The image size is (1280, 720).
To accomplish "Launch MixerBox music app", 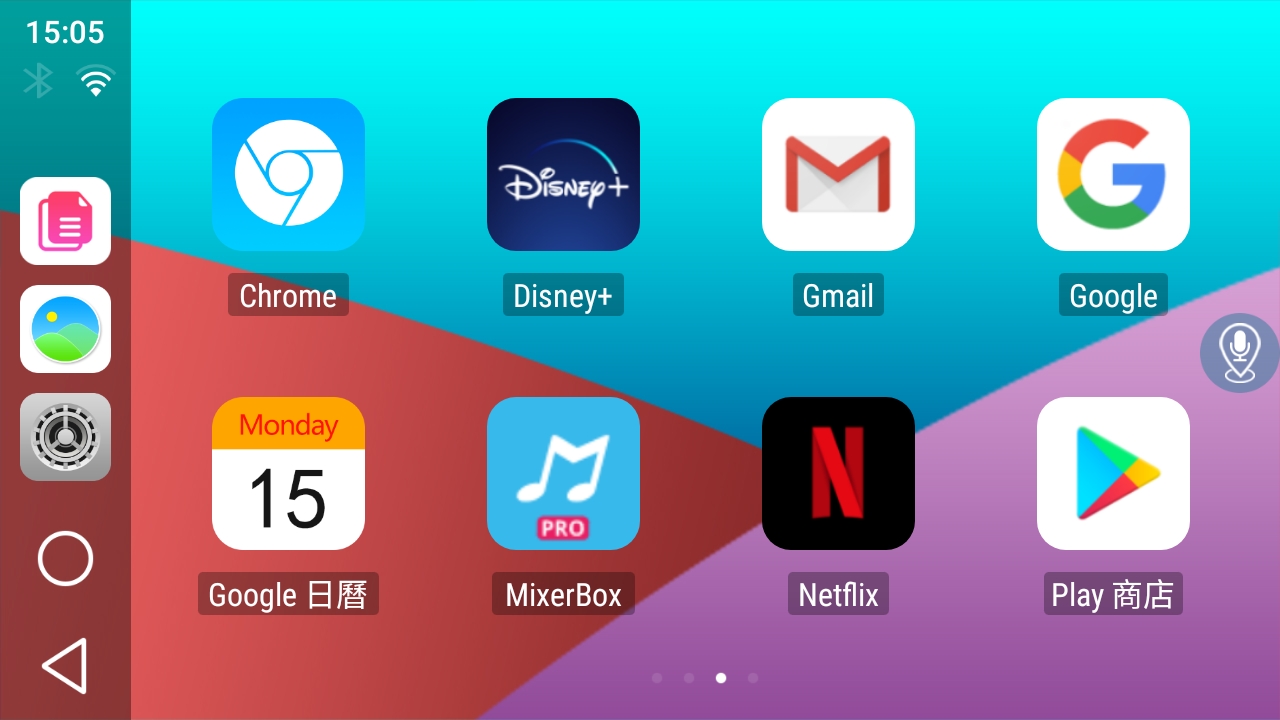I will coord(563,473).
